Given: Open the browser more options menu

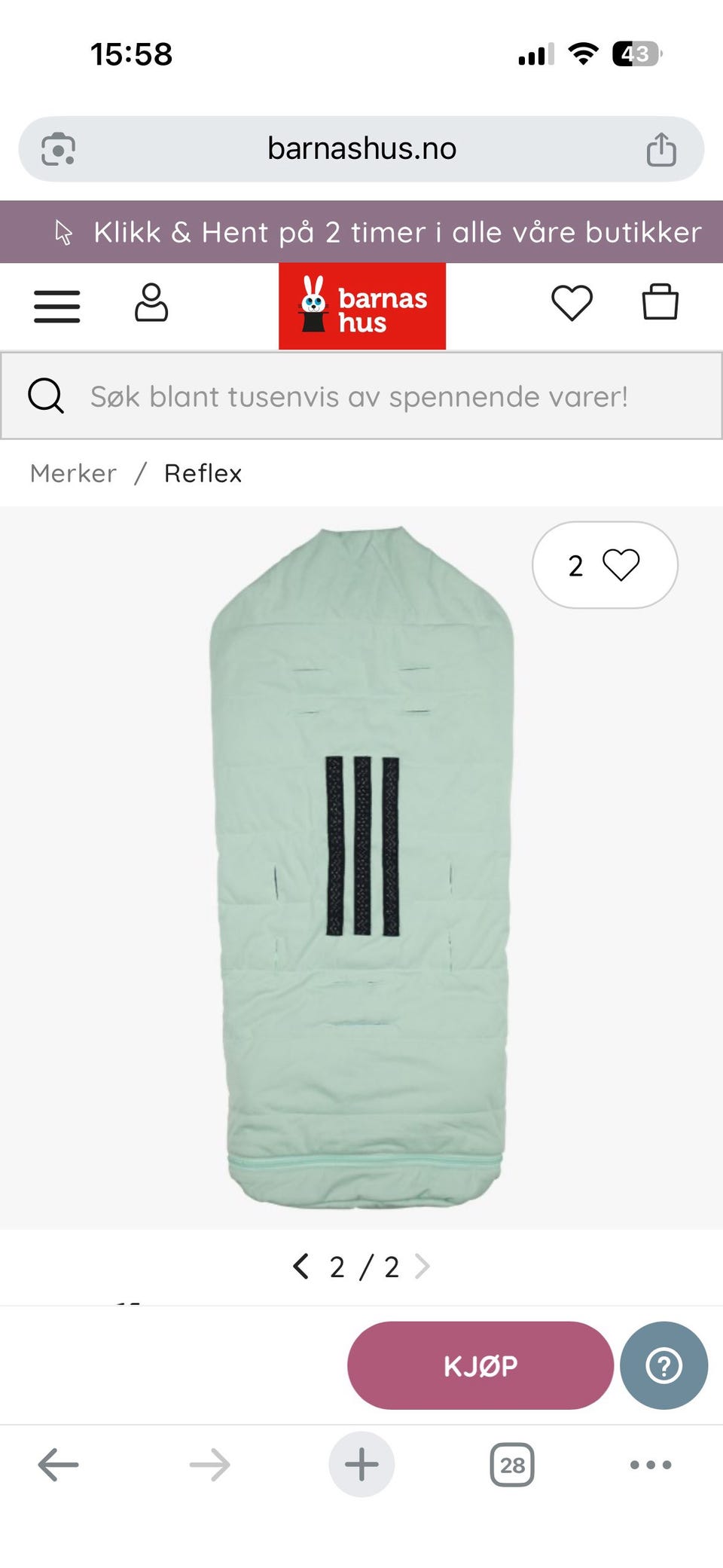Looking at the screenshot, I should [x=651, y=1465].
